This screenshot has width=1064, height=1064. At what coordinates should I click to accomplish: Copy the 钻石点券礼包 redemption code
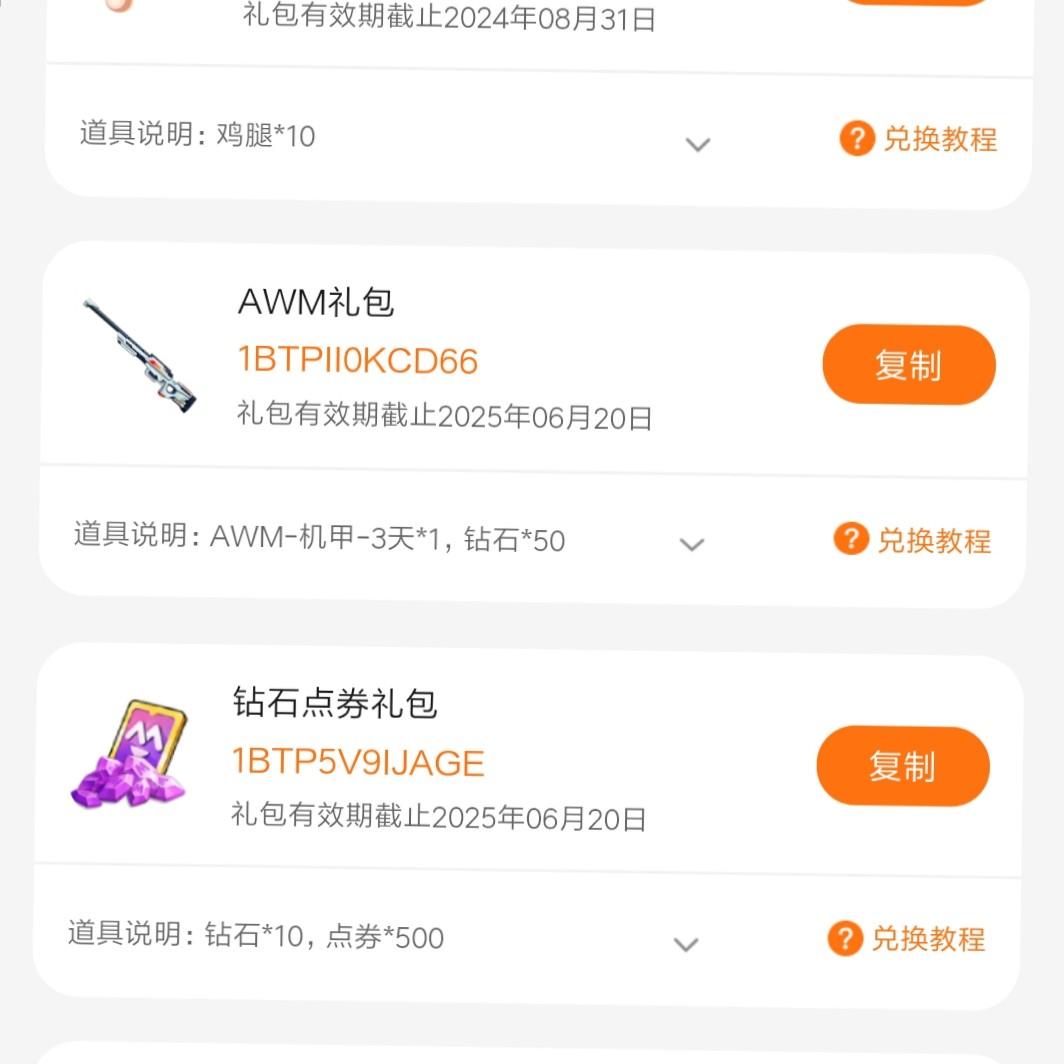[x=902, y=767]
